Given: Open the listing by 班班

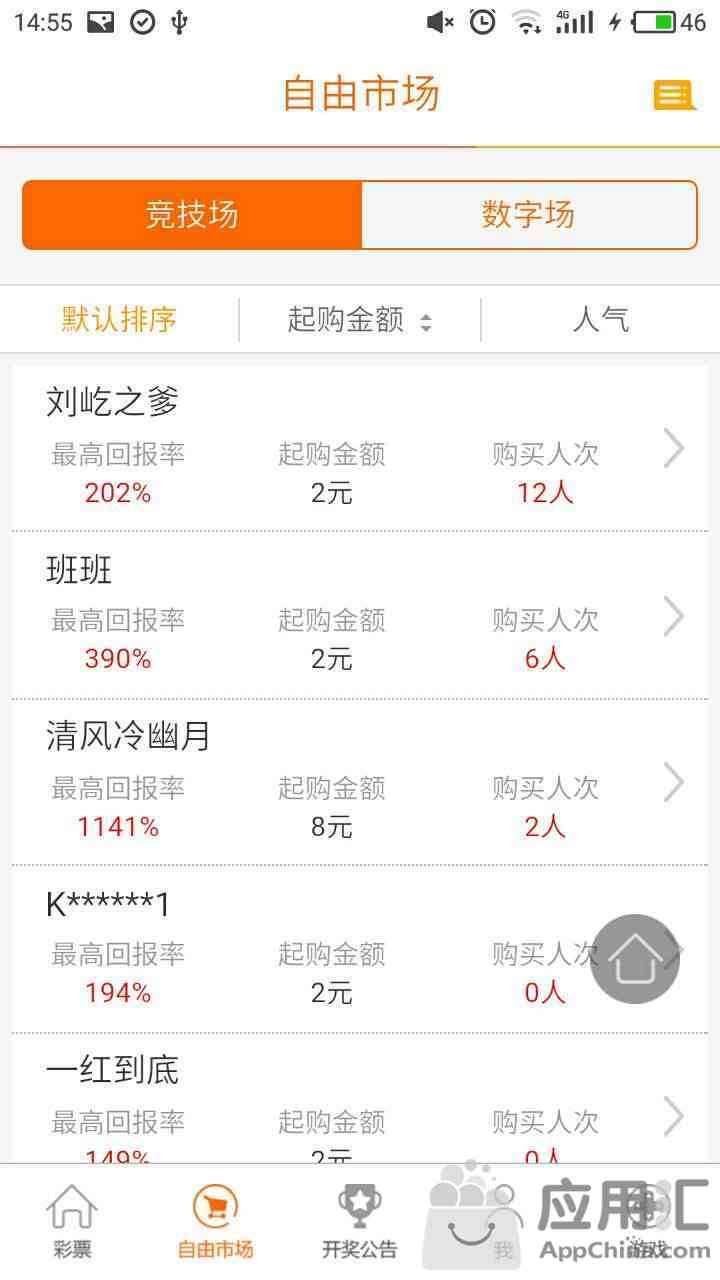Looking at the screenshot, I should coord(360,615).
